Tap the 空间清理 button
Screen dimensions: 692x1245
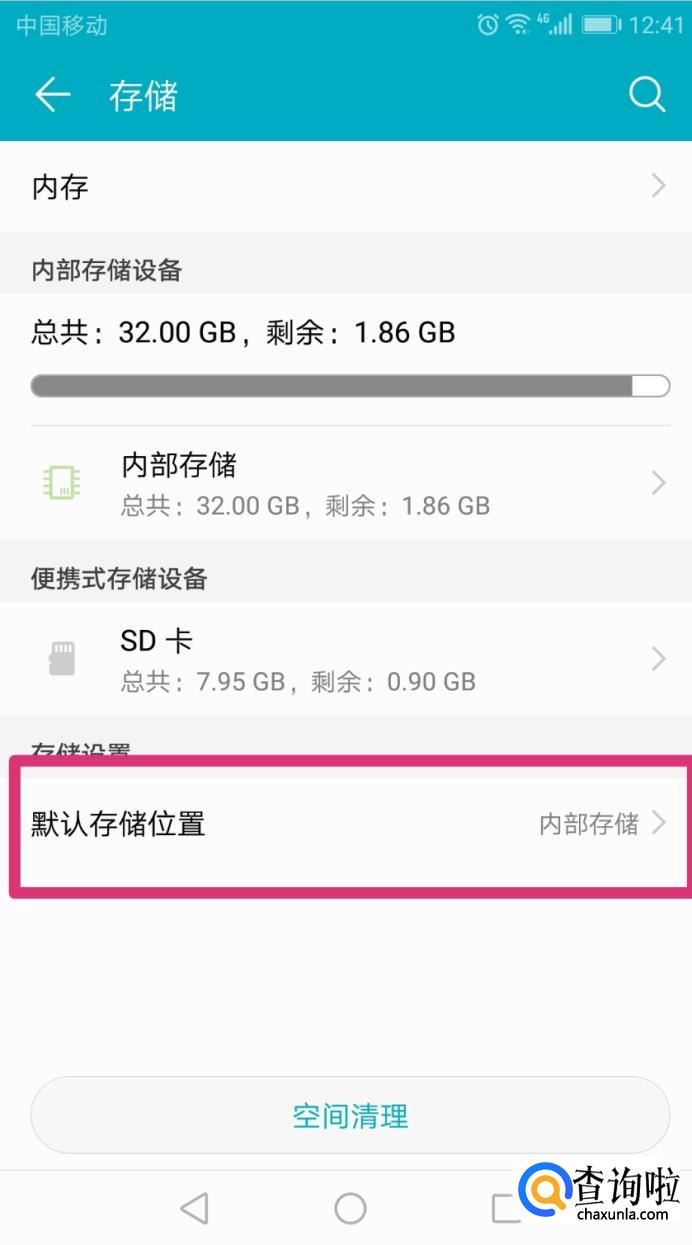point(350,1116)
